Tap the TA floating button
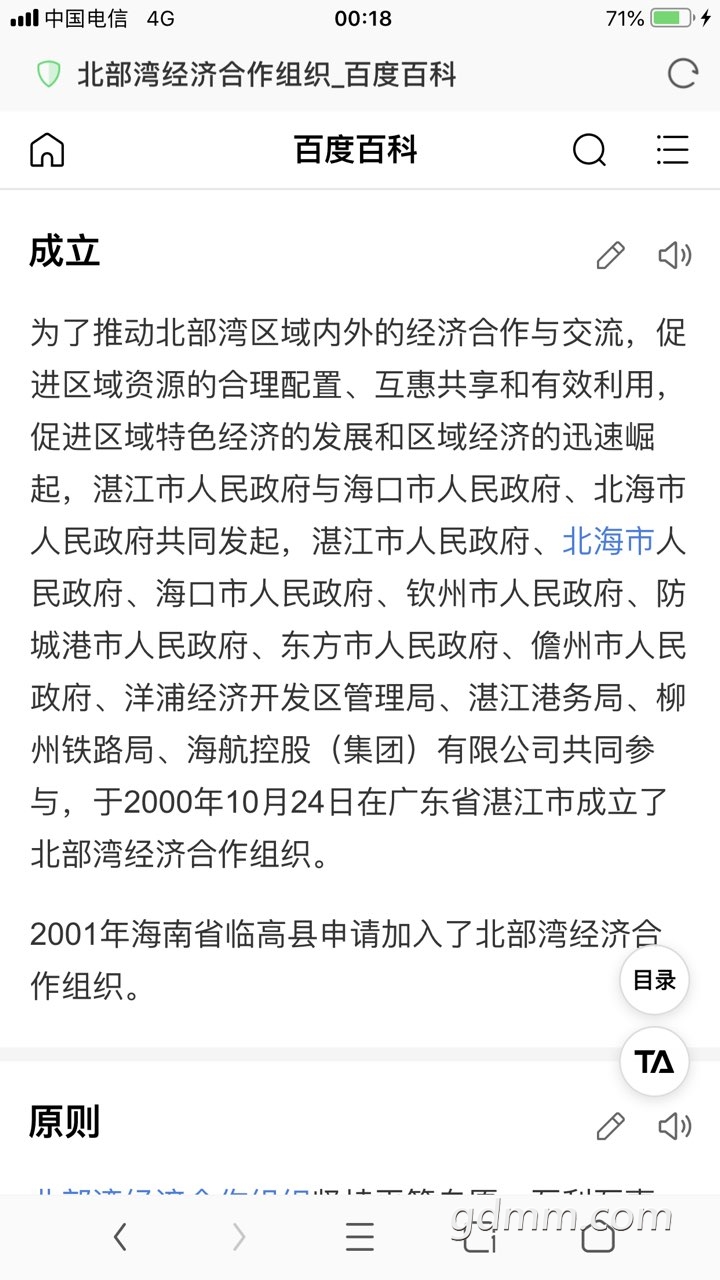This screenshot has height=1280, width=720. pos(655,1061)
